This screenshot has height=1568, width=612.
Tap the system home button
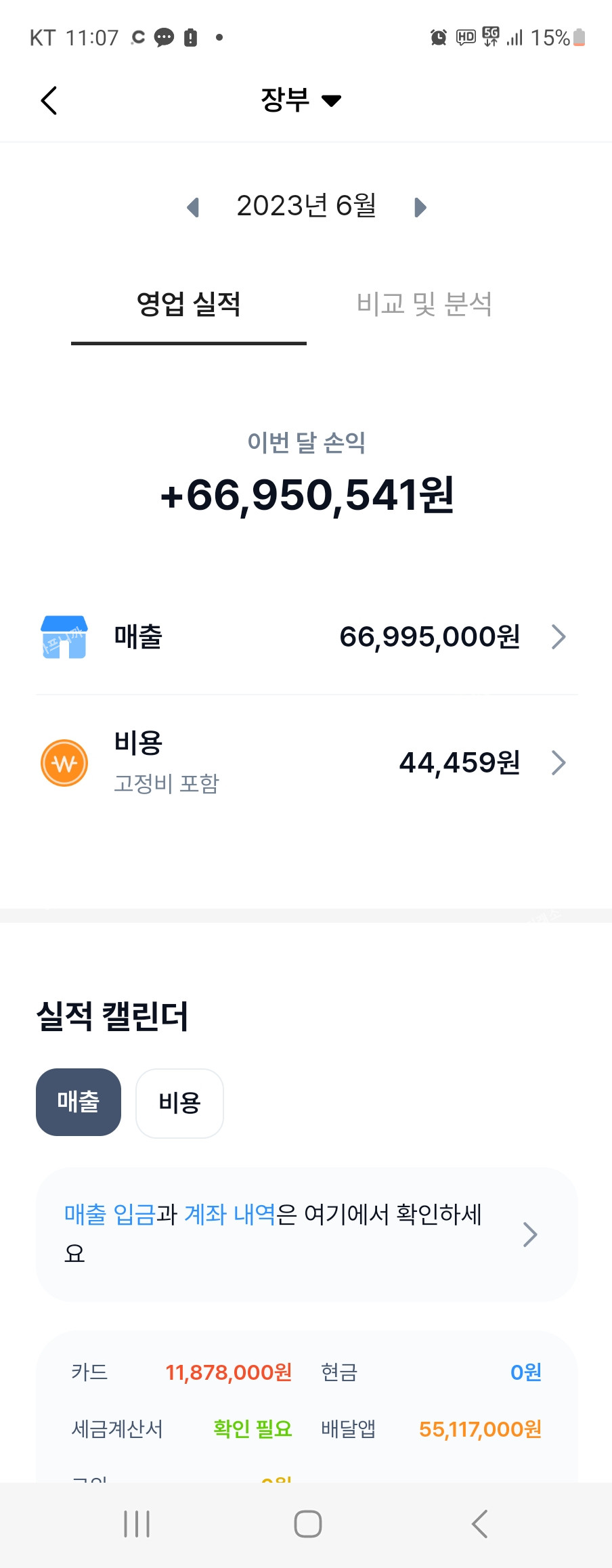click(x=307, y=1524)
